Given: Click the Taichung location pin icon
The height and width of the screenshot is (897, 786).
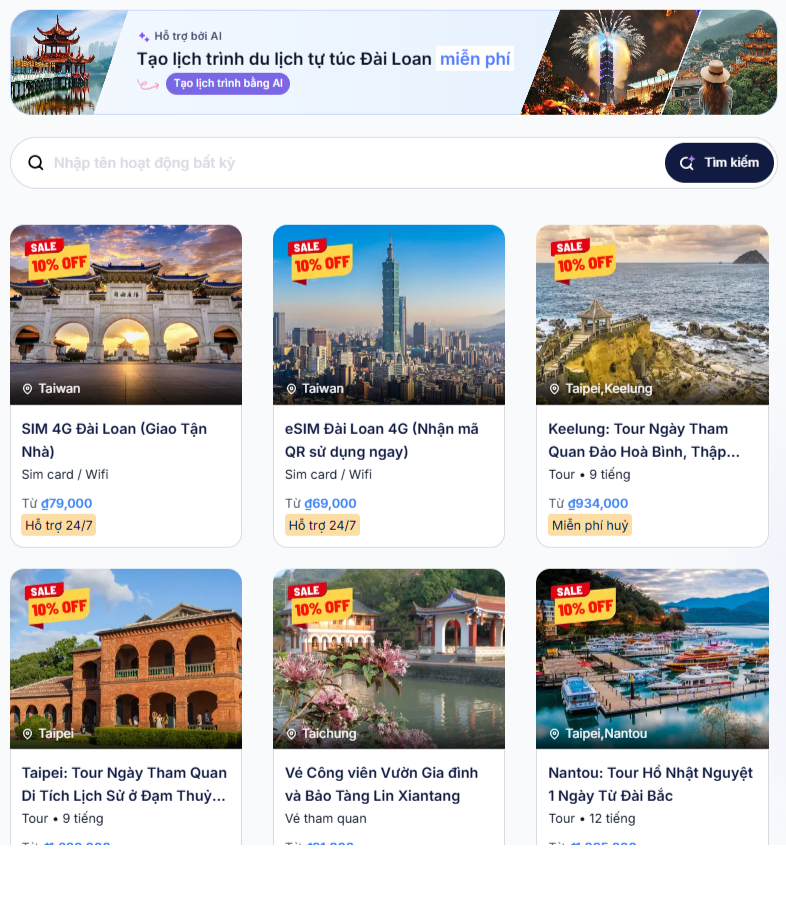Looking at the screenshot, I should (x=289, y=732).
